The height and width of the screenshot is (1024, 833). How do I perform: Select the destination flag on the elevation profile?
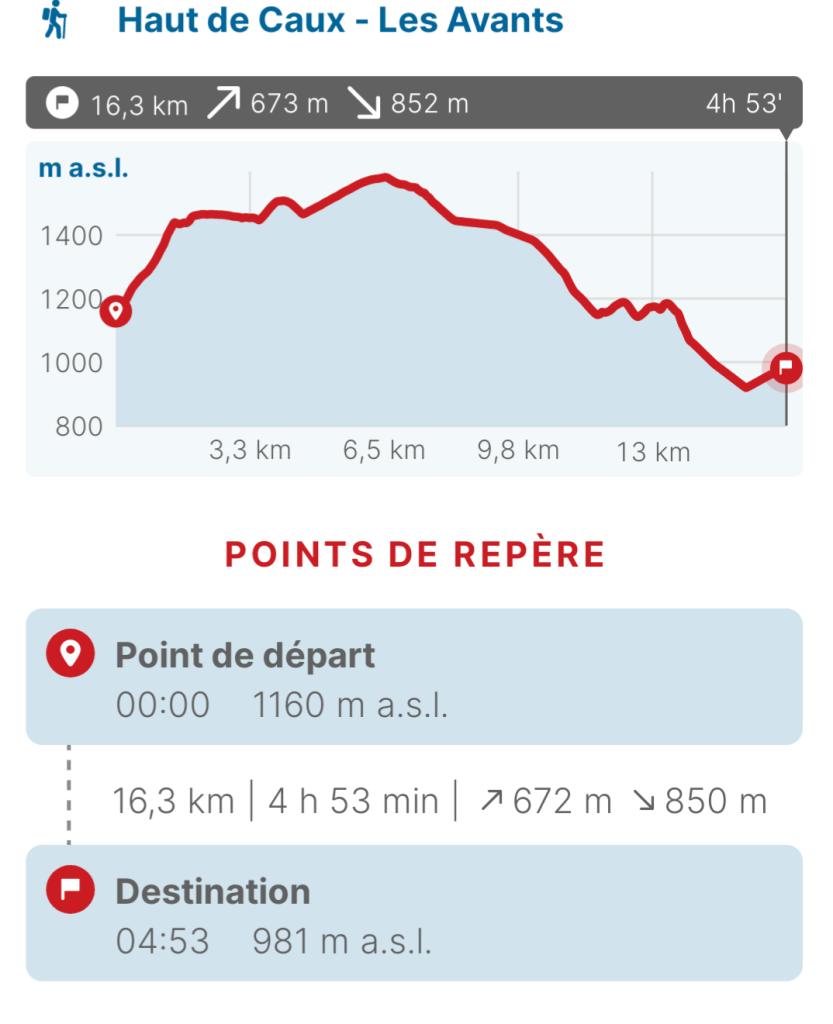pos(786,366)
